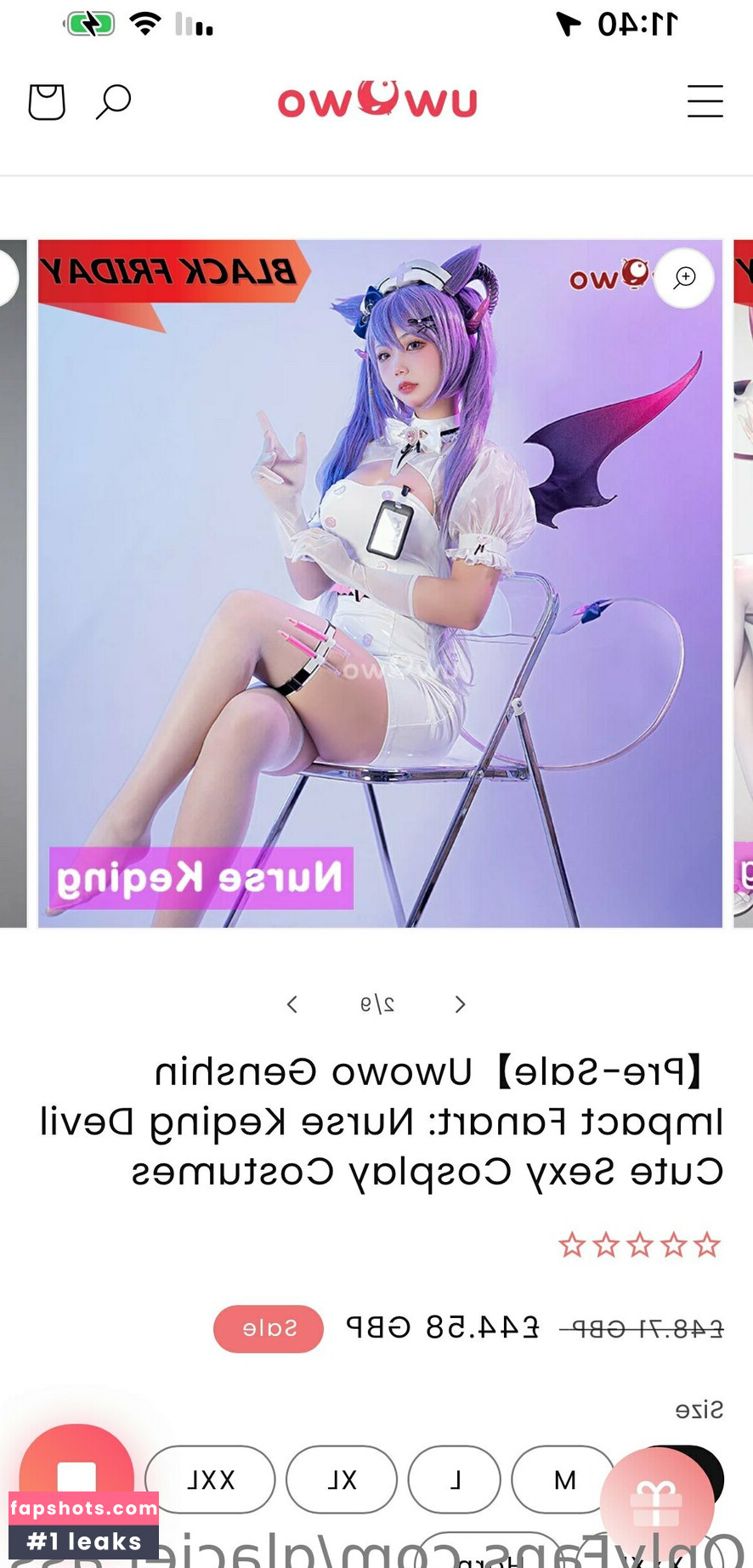Go to the previous product image
The height and width of the screenshot is (1568, 753).
(292, 1004)
